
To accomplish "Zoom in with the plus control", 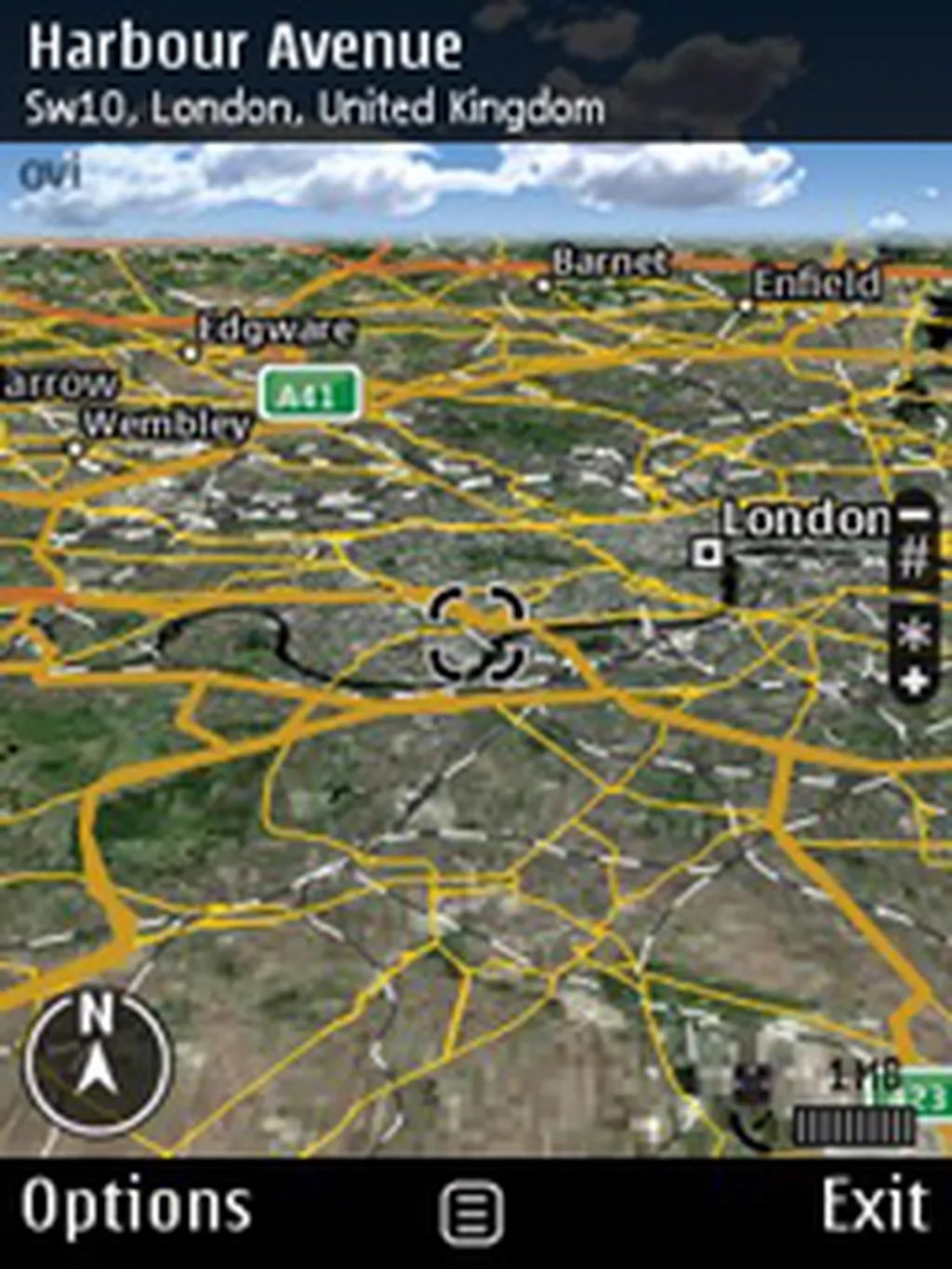I will pyautogui.click(x=915, y=681).
